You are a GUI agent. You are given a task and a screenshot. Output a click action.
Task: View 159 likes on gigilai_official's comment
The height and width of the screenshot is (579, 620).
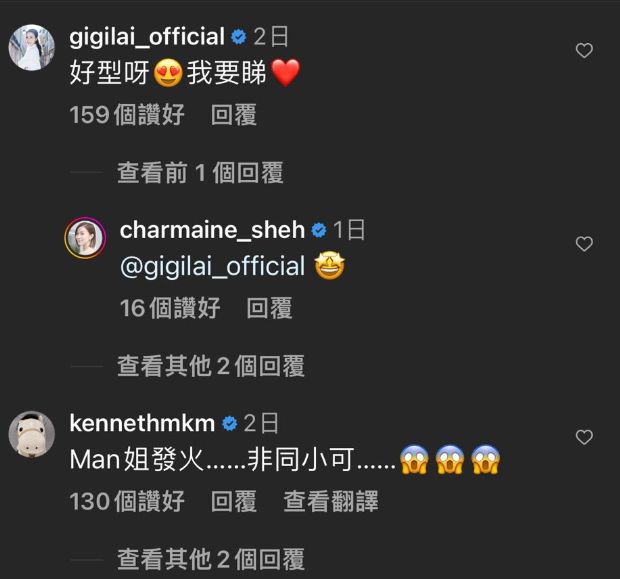[127, 115]
